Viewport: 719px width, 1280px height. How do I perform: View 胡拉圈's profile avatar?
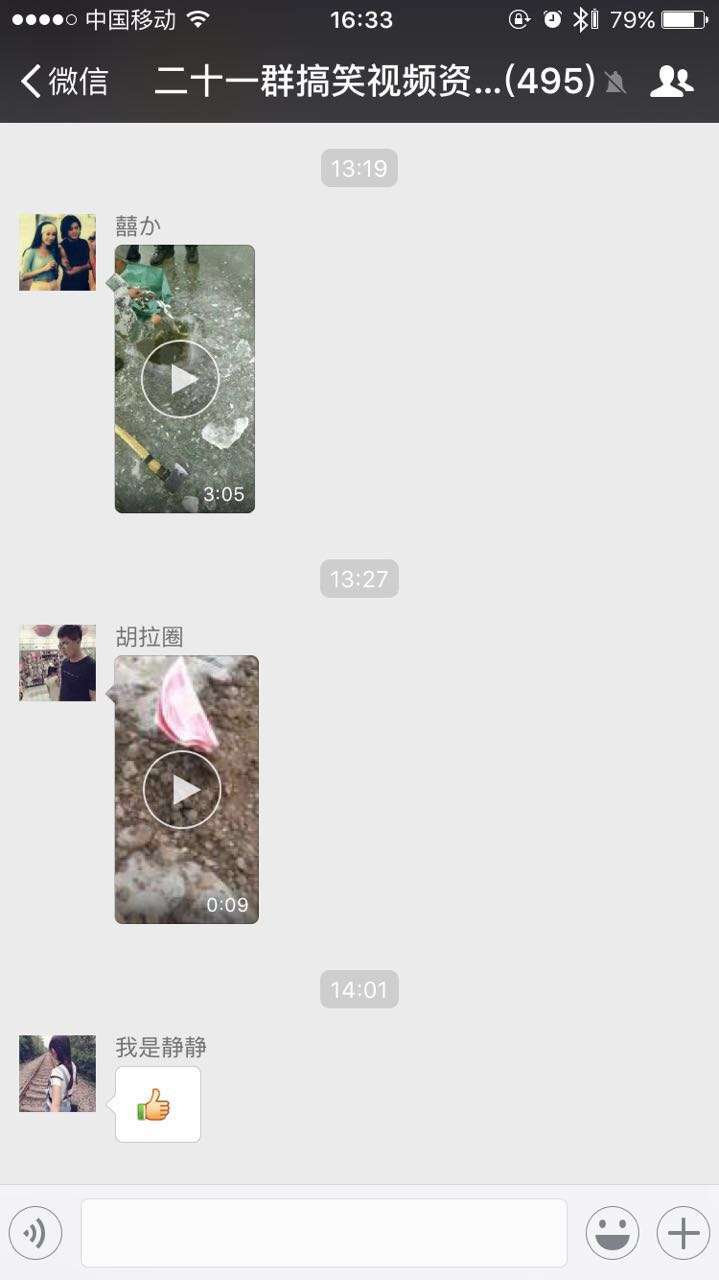58,663
